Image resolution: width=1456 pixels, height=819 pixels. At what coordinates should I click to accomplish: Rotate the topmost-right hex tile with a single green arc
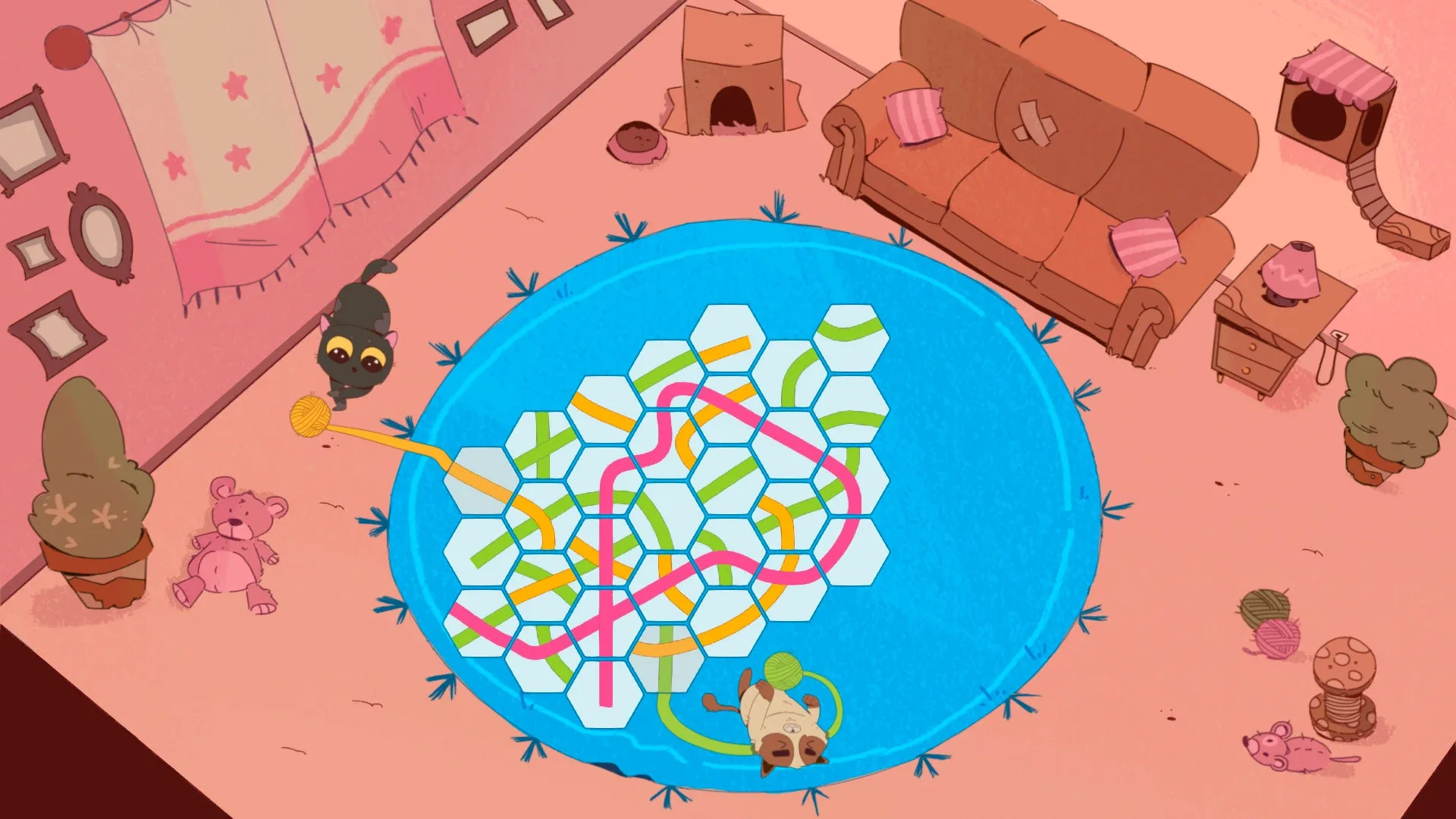coord(852,339)
